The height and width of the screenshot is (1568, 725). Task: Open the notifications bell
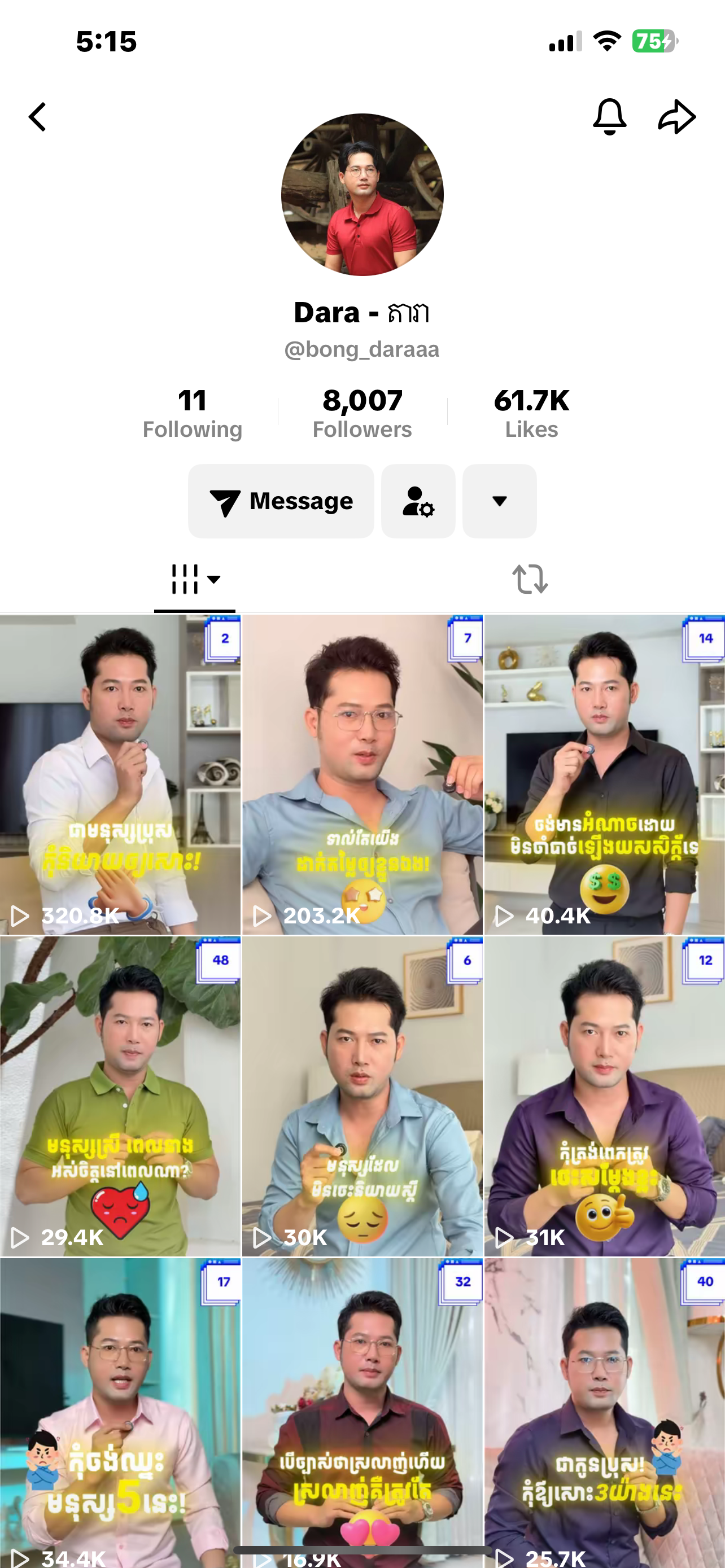[x=609, y=117]
